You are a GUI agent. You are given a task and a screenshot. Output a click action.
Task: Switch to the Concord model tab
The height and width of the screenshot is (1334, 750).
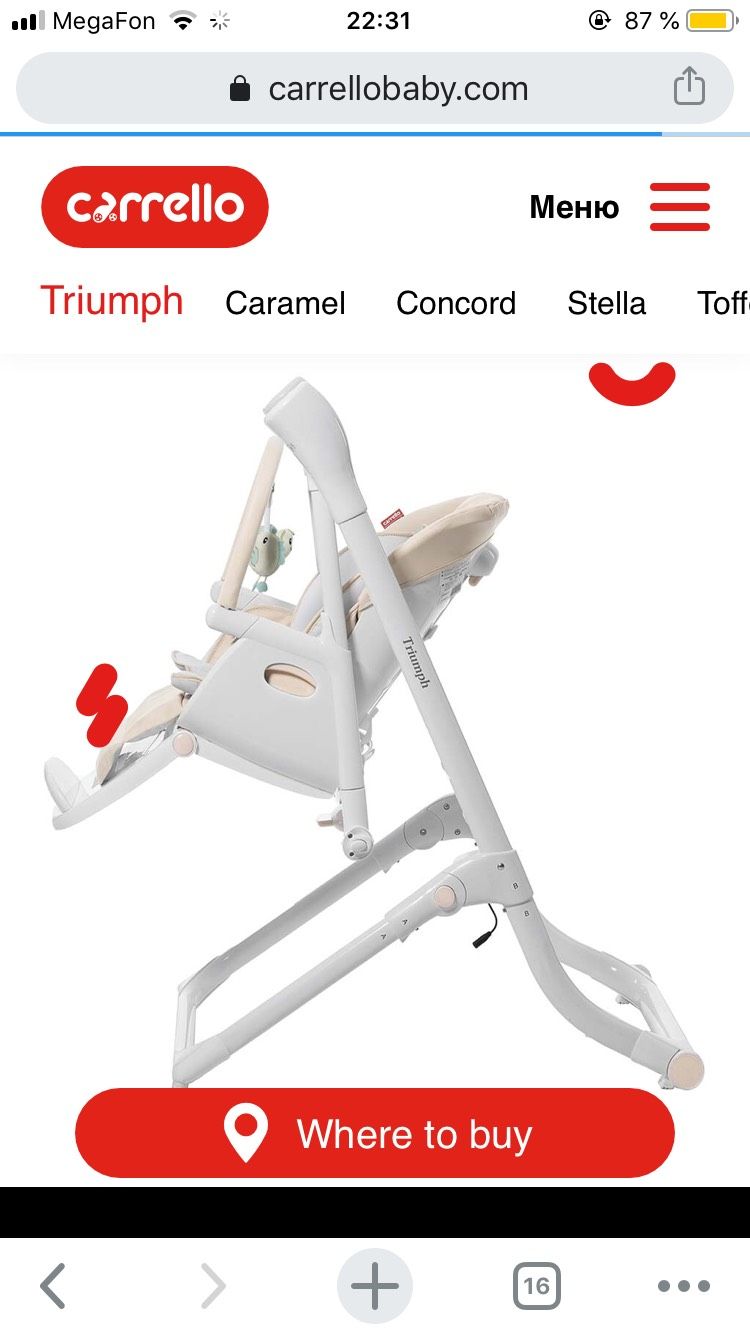click(456, 303)
